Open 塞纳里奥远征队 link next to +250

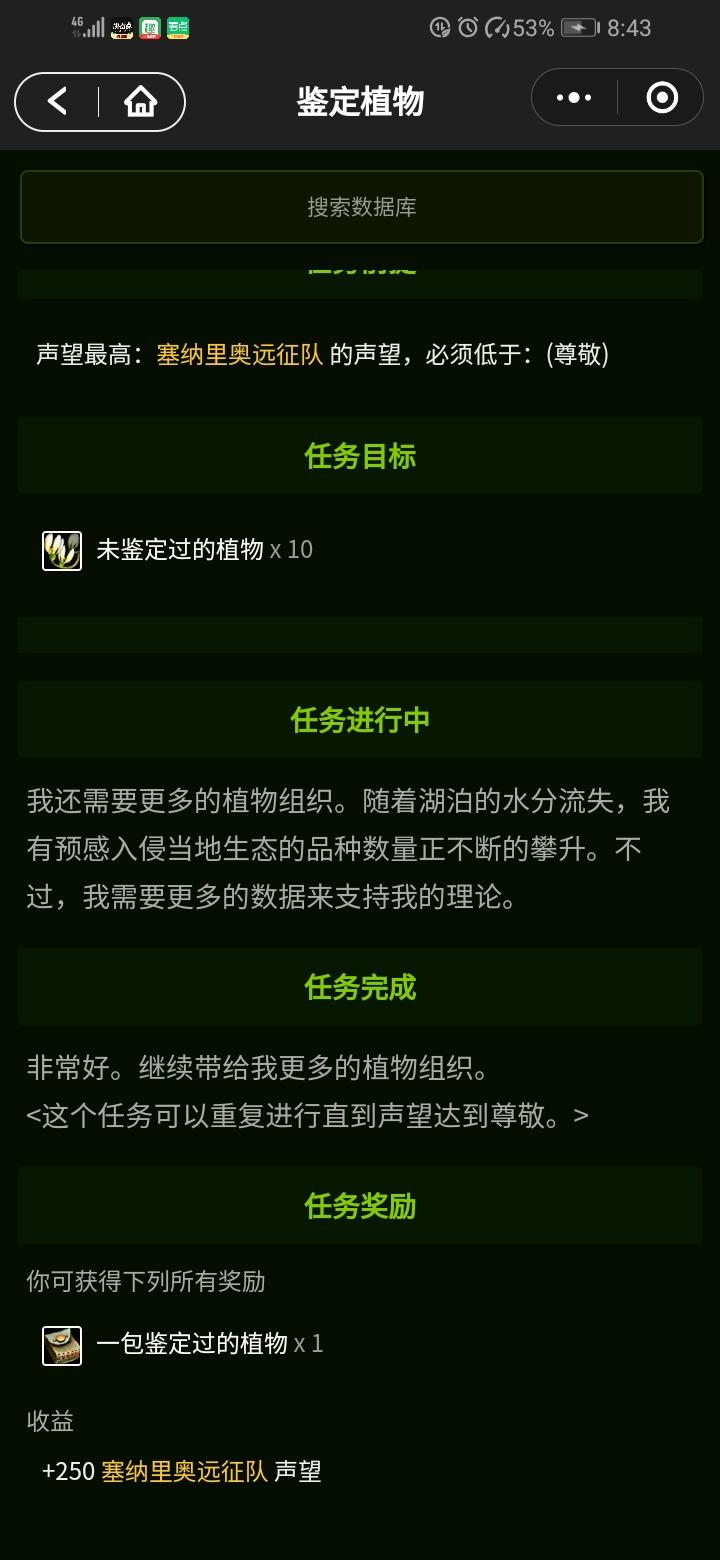[x=185, y=1471]
